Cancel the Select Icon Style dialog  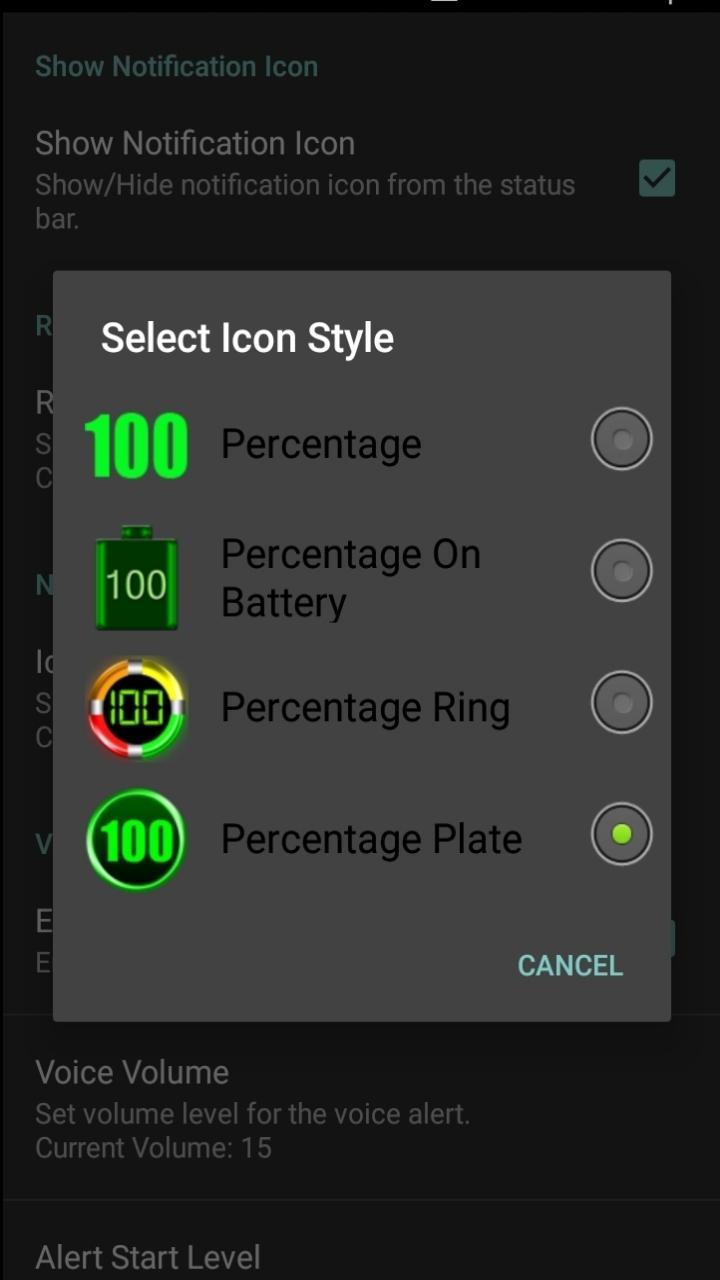pos(570,965)
